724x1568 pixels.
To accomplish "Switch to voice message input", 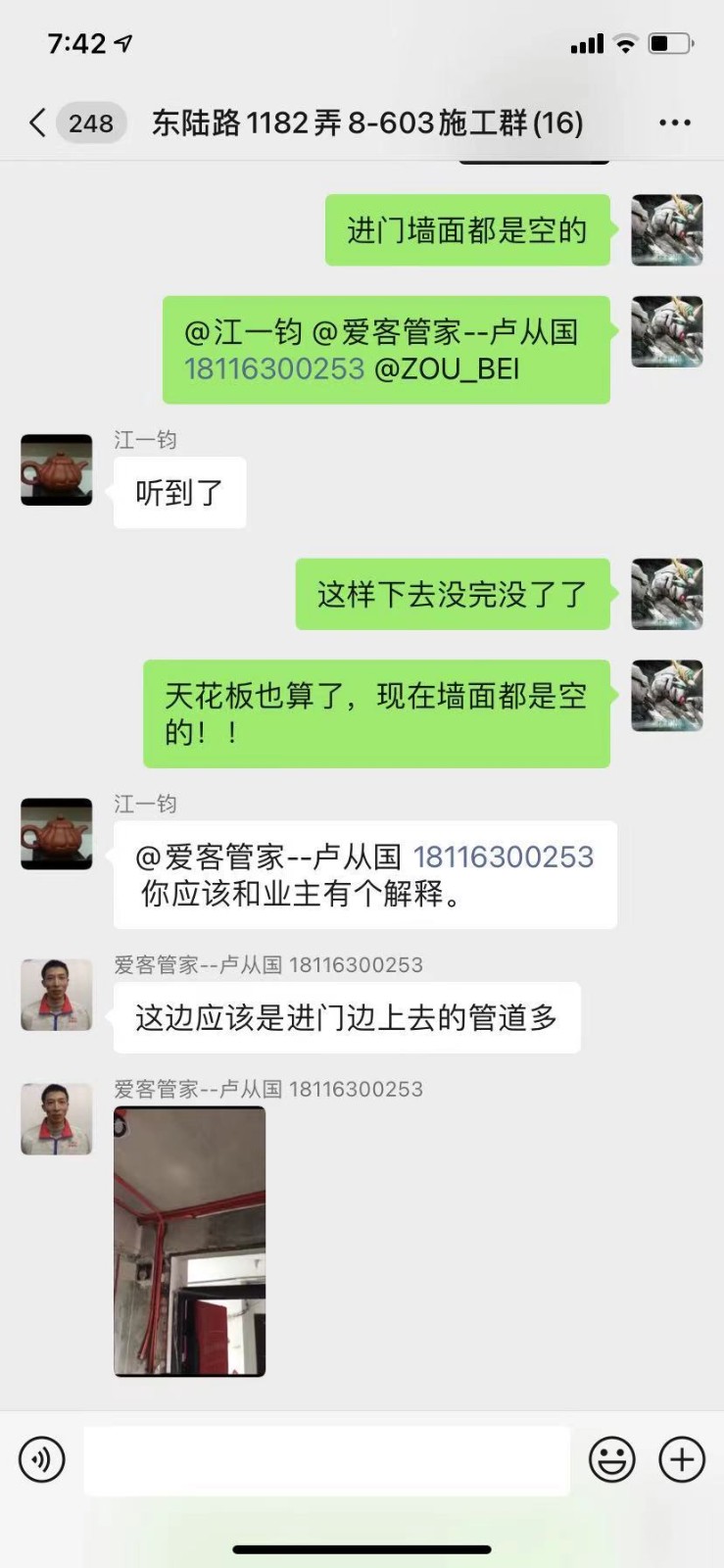I will pyautogui.click(x=42, y=1459).
